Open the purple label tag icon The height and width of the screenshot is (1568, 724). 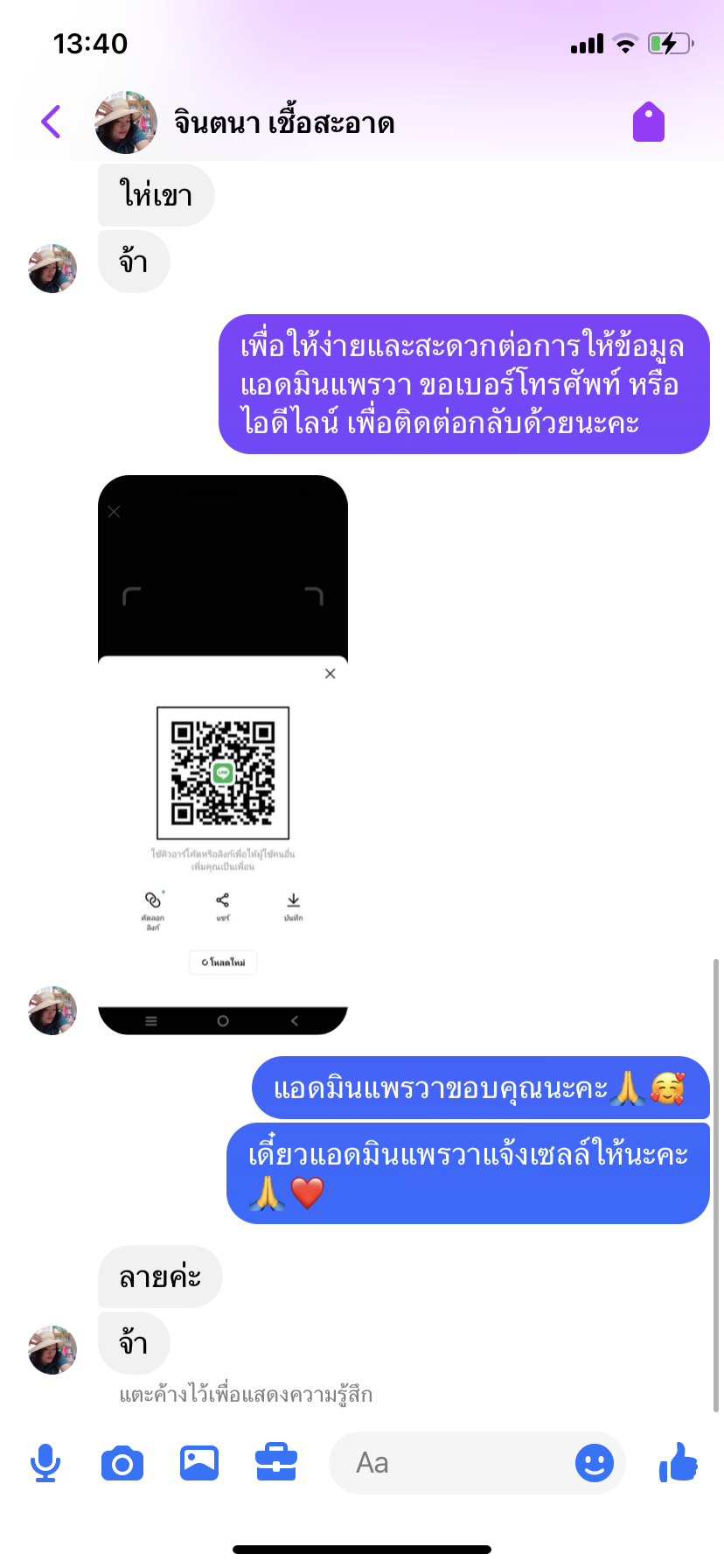[649, 122]
